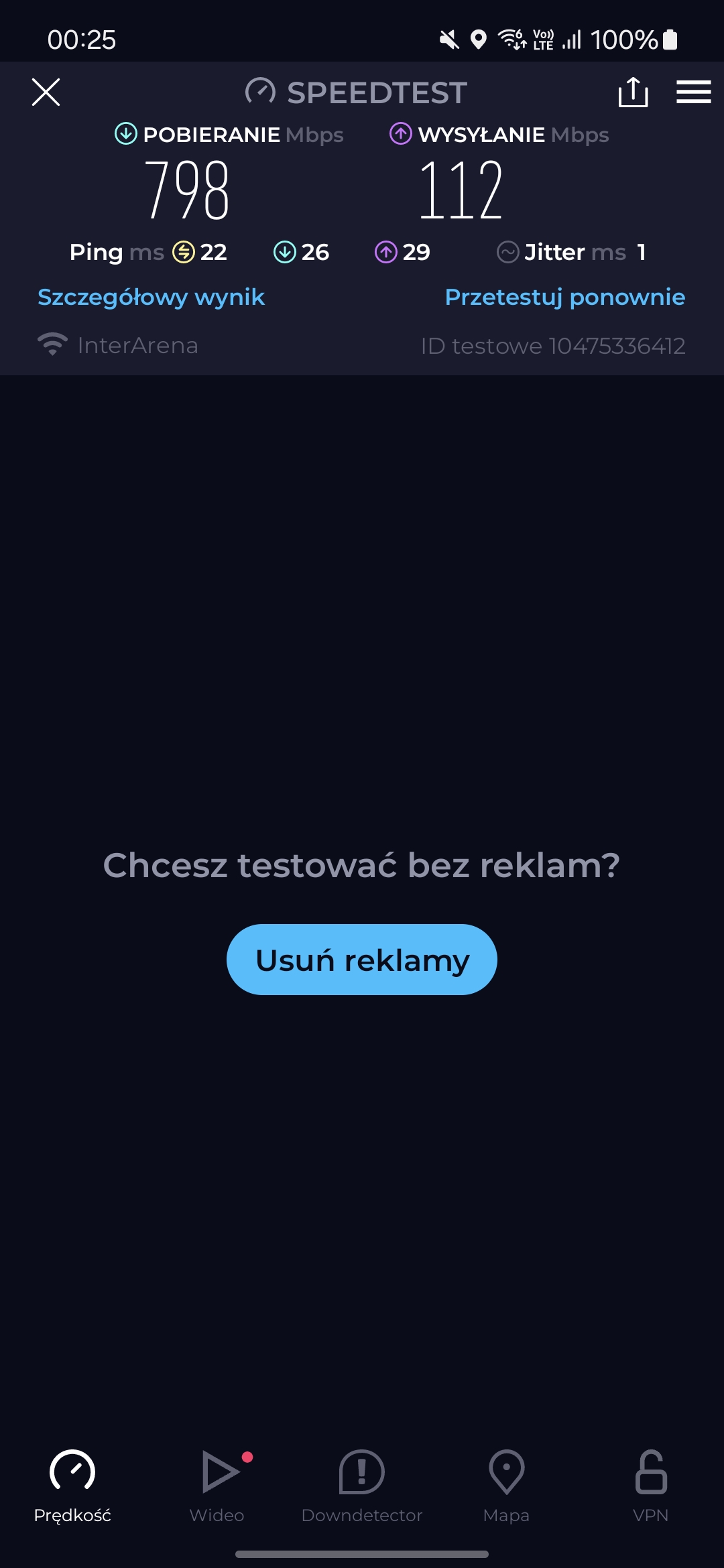Screen dimensions: 724x1568
Task: Close the result with the X icon
Action: point(46,92)
